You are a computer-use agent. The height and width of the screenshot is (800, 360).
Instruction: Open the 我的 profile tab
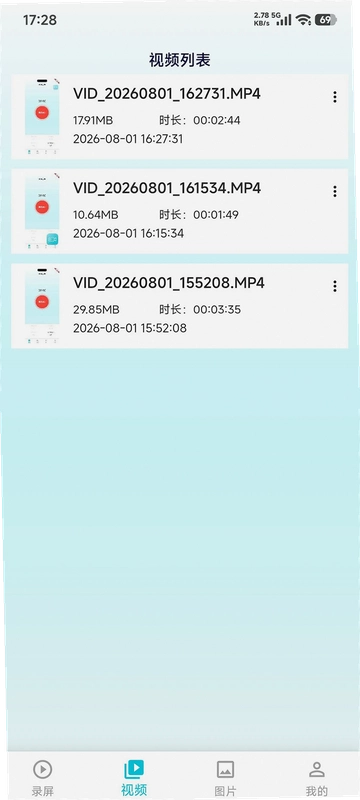tap(317, 778)
